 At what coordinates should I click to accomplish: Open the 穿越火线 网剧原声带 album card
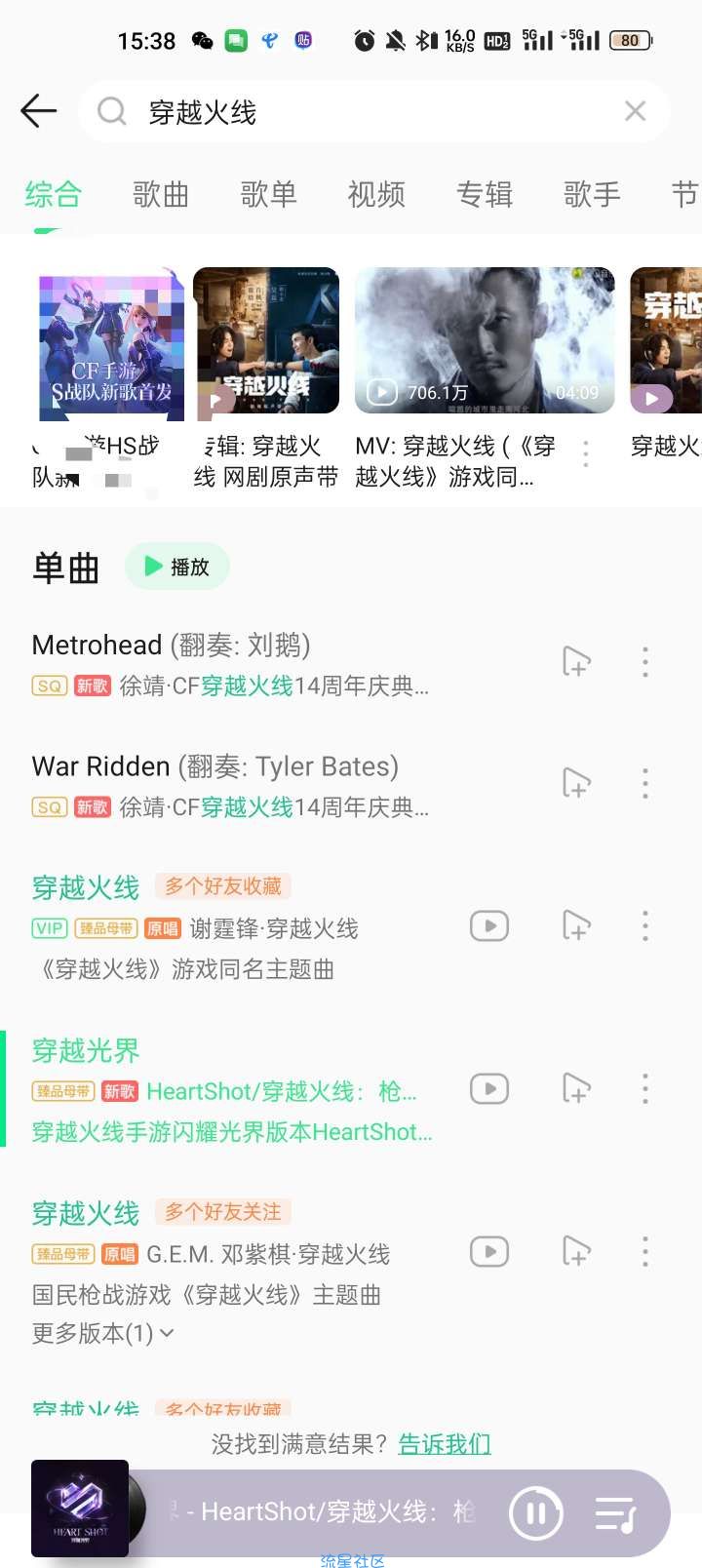(266, 340)
